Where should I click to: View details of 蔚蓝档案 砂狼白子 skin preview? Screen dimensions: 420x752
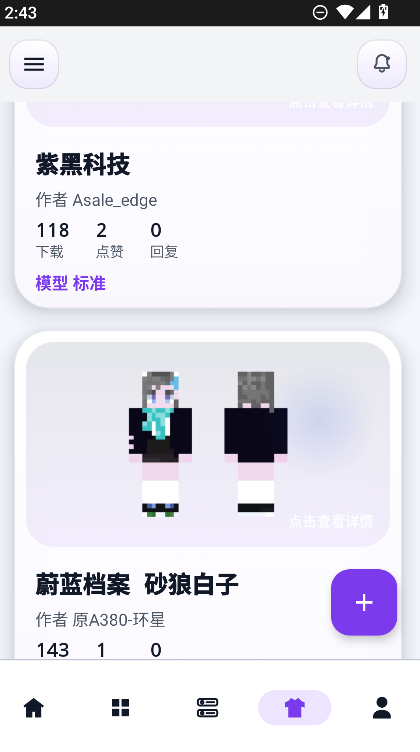pyautogui.click(x=208, y=444)
